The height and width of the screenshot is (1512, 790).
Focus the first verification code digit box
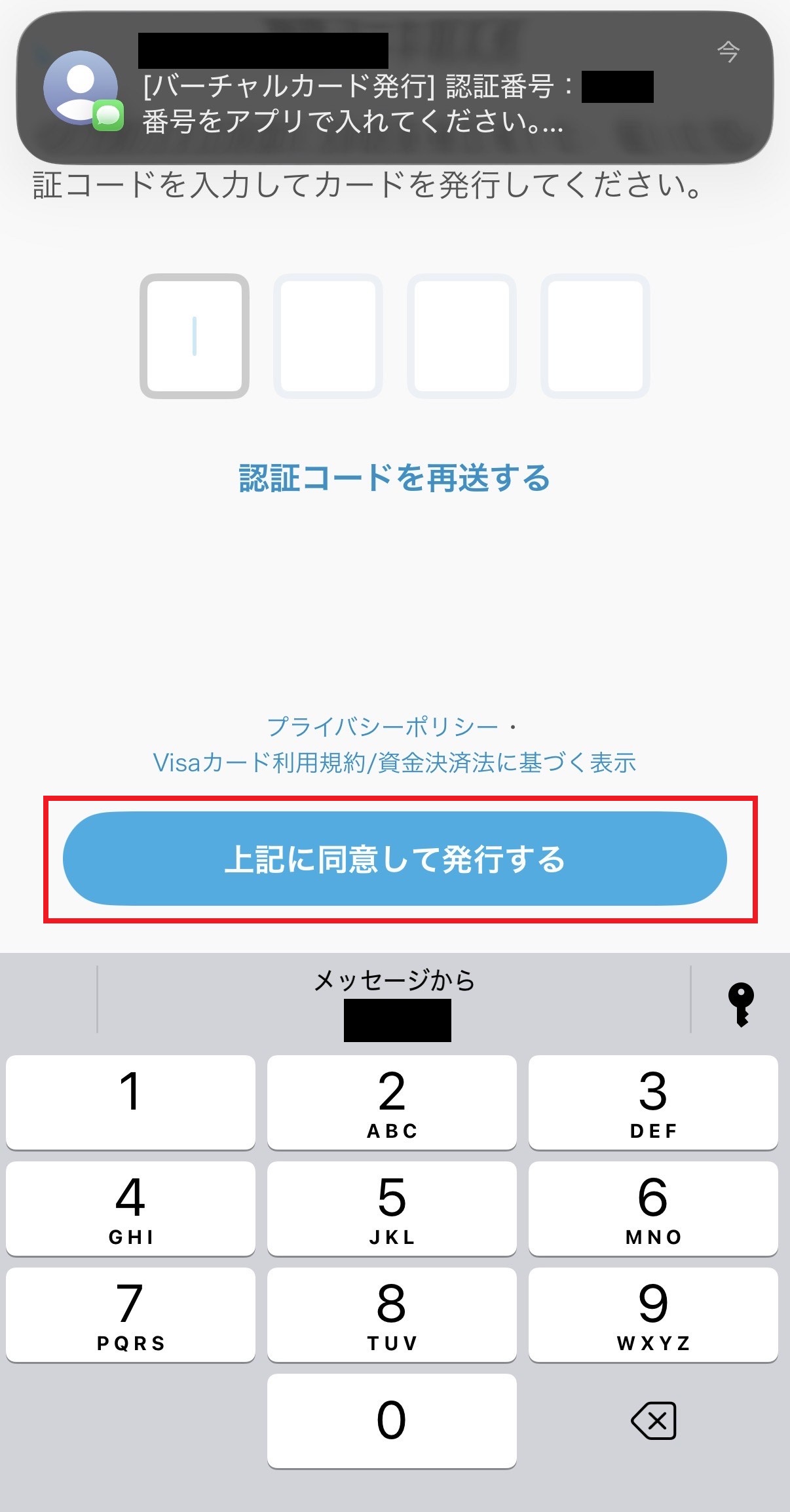(x=195, y=336)
